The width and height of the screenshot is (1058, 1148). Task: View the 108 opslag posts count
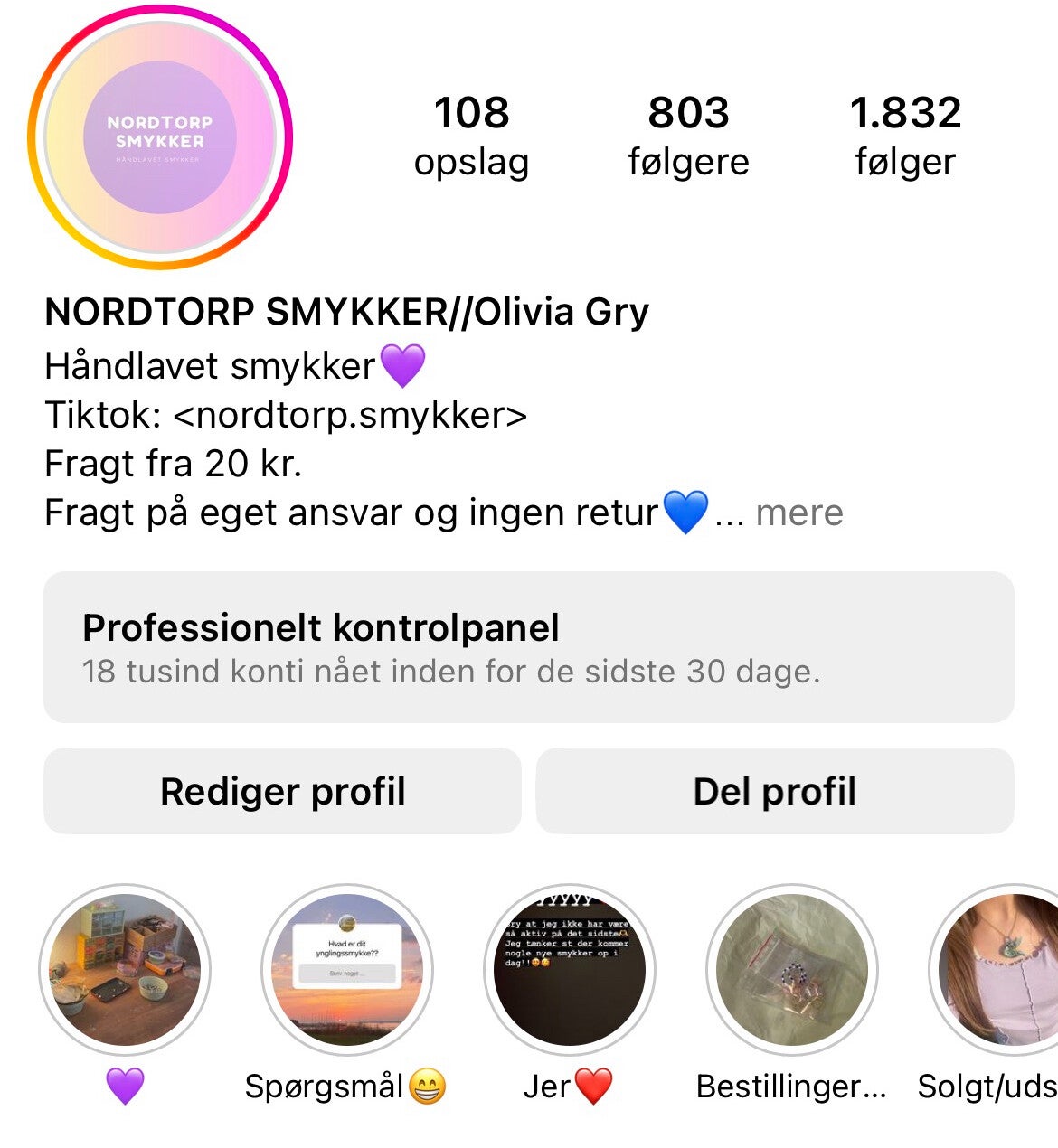471,136
